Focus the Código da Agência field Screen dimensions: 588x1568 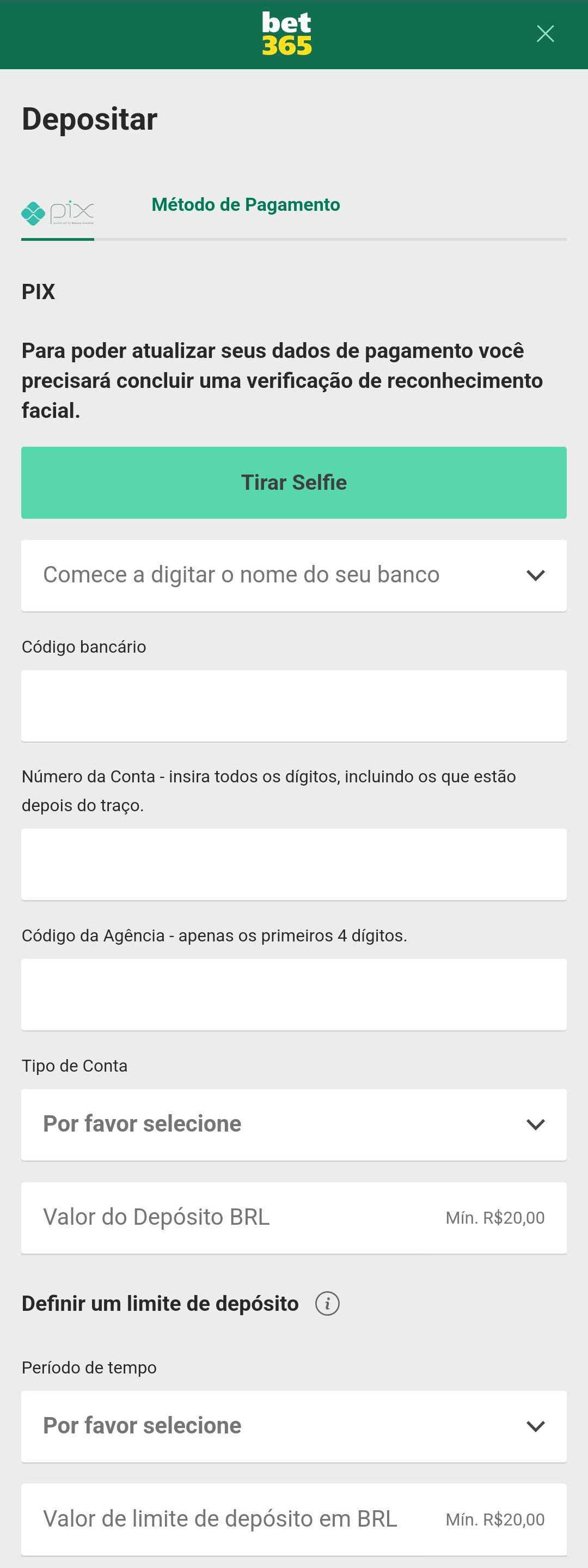coord(293,995)
